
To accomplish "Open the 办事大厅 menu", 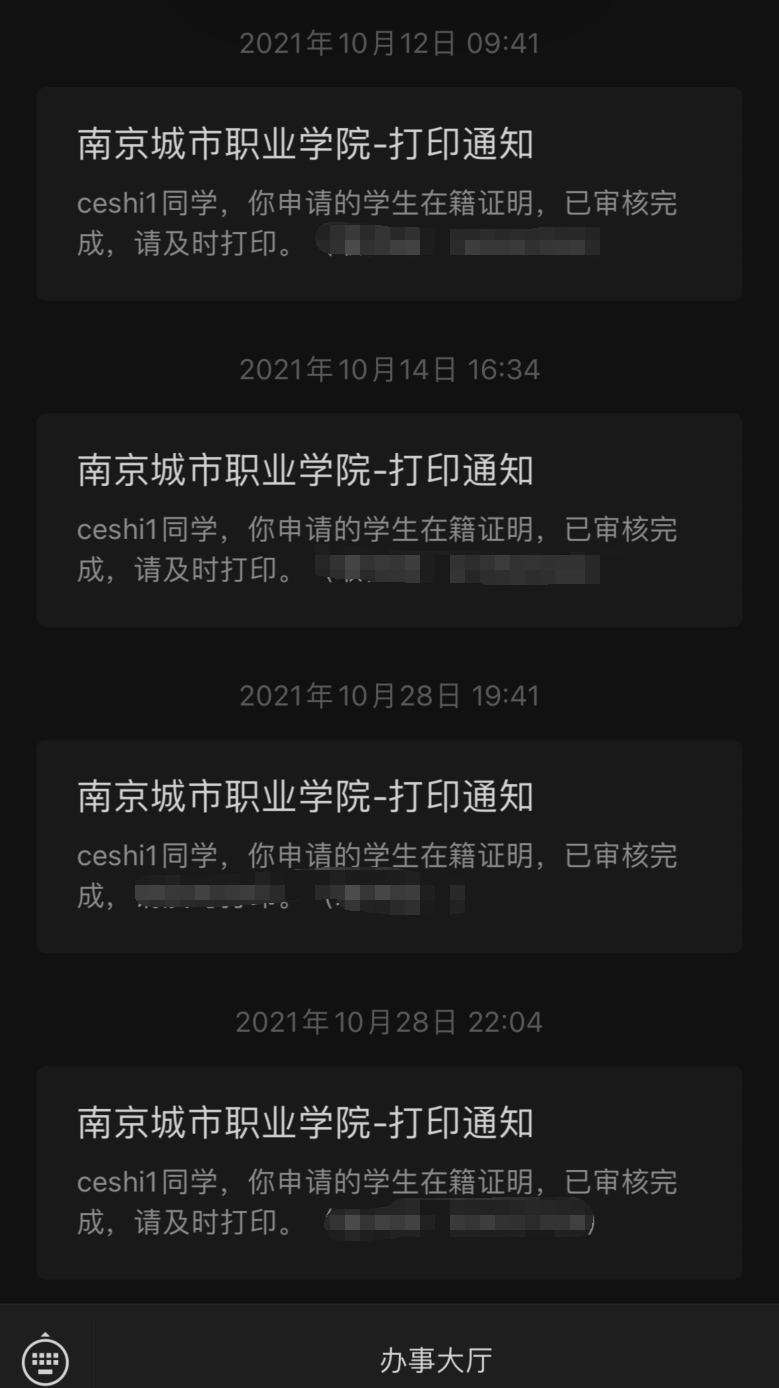I will pyautogui.click(x=436, y=1360).
